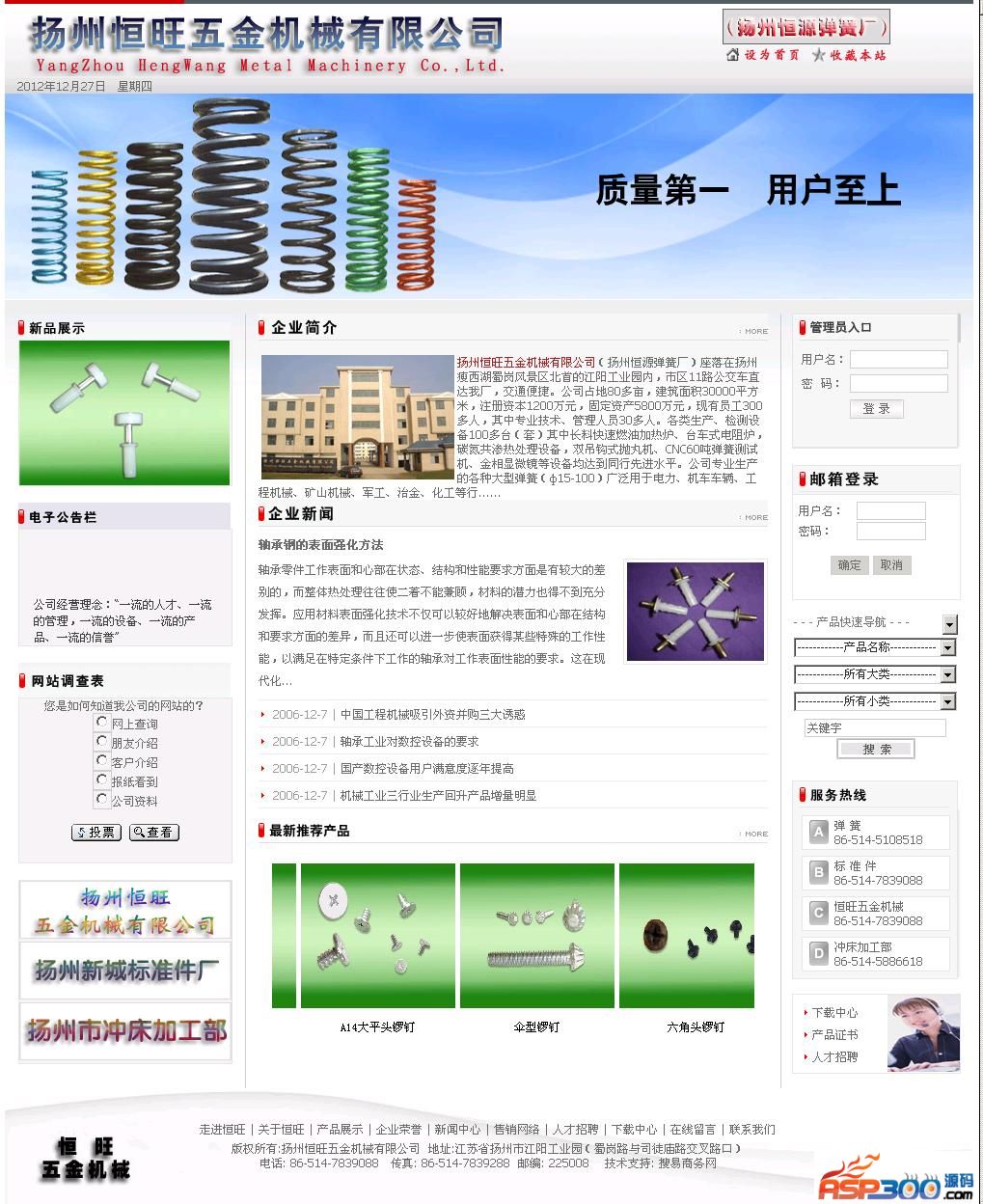983x1204 pixels.
Task: Open the A14大平头螺钉 product
Action: pos(377,1026)
